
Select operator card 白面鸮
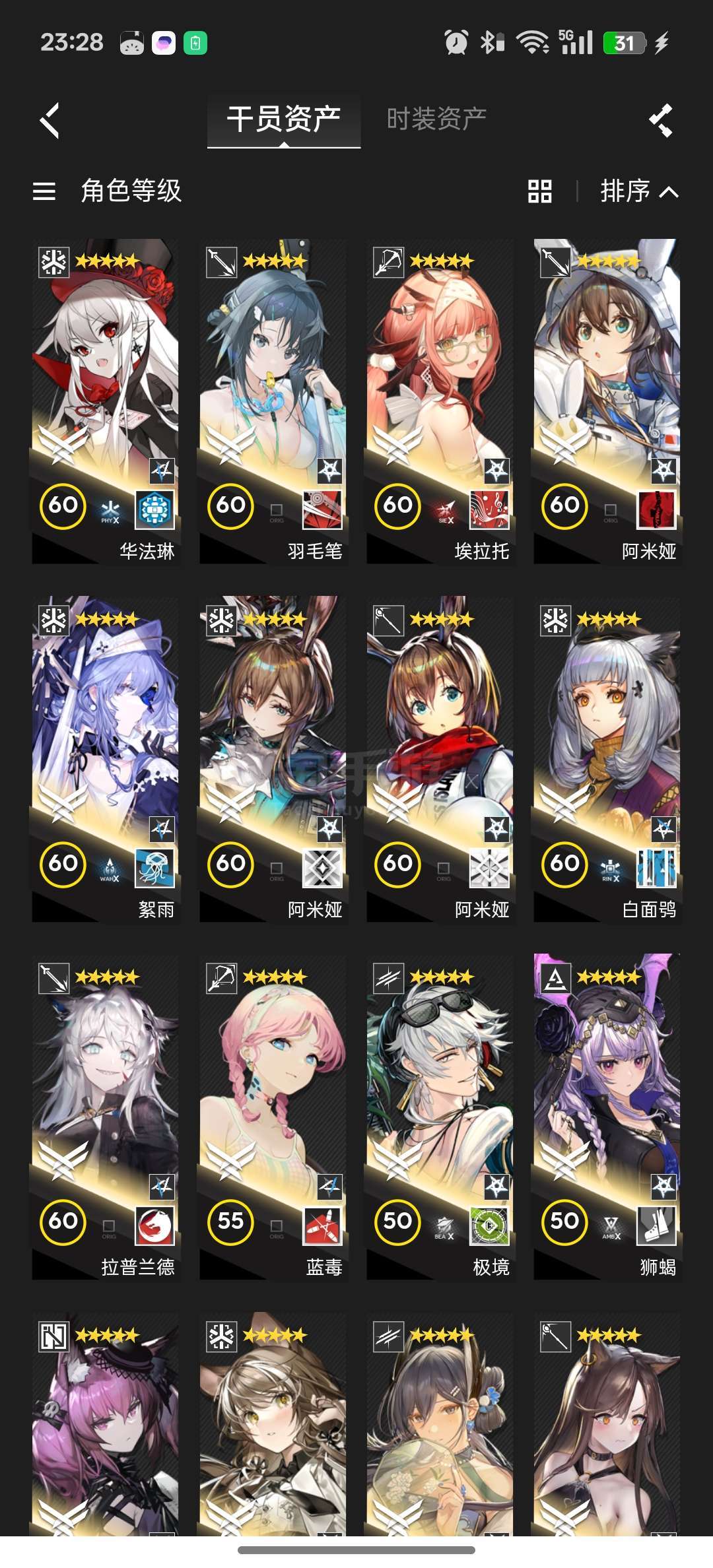(x=607, y=760)
